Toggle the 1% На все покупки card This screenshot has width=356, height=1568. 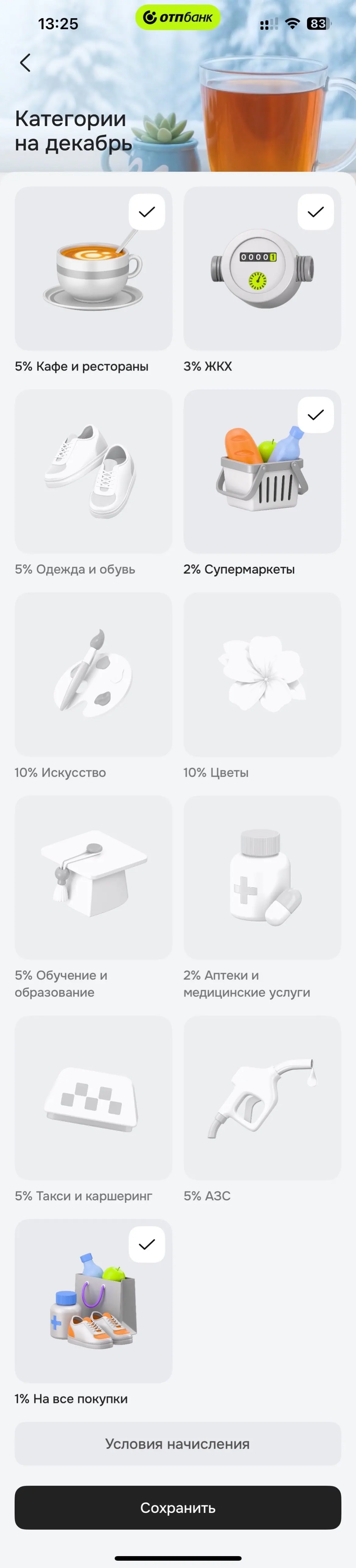click(93, 1301)
